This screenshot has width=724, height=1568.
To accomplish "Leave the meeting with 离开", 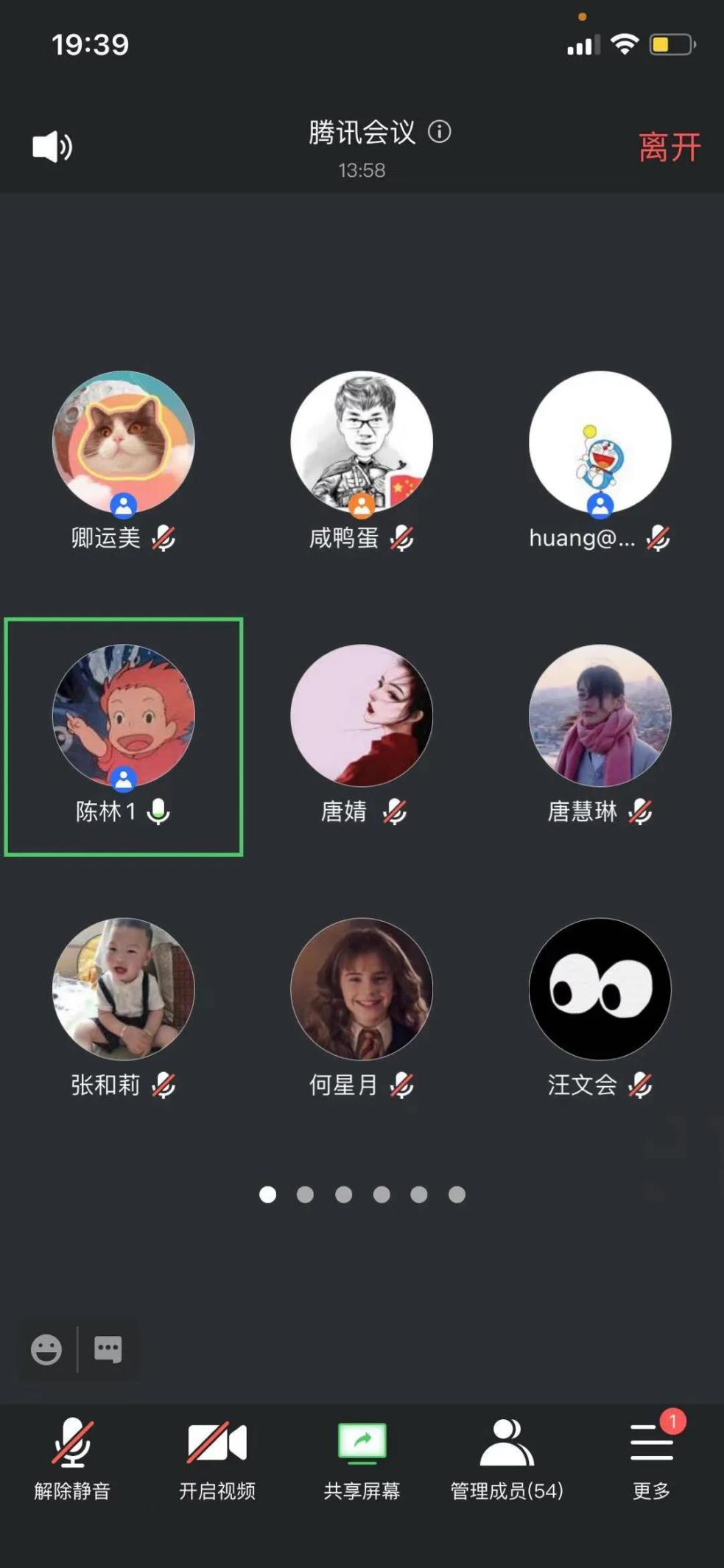I will (x=669, y=147).
